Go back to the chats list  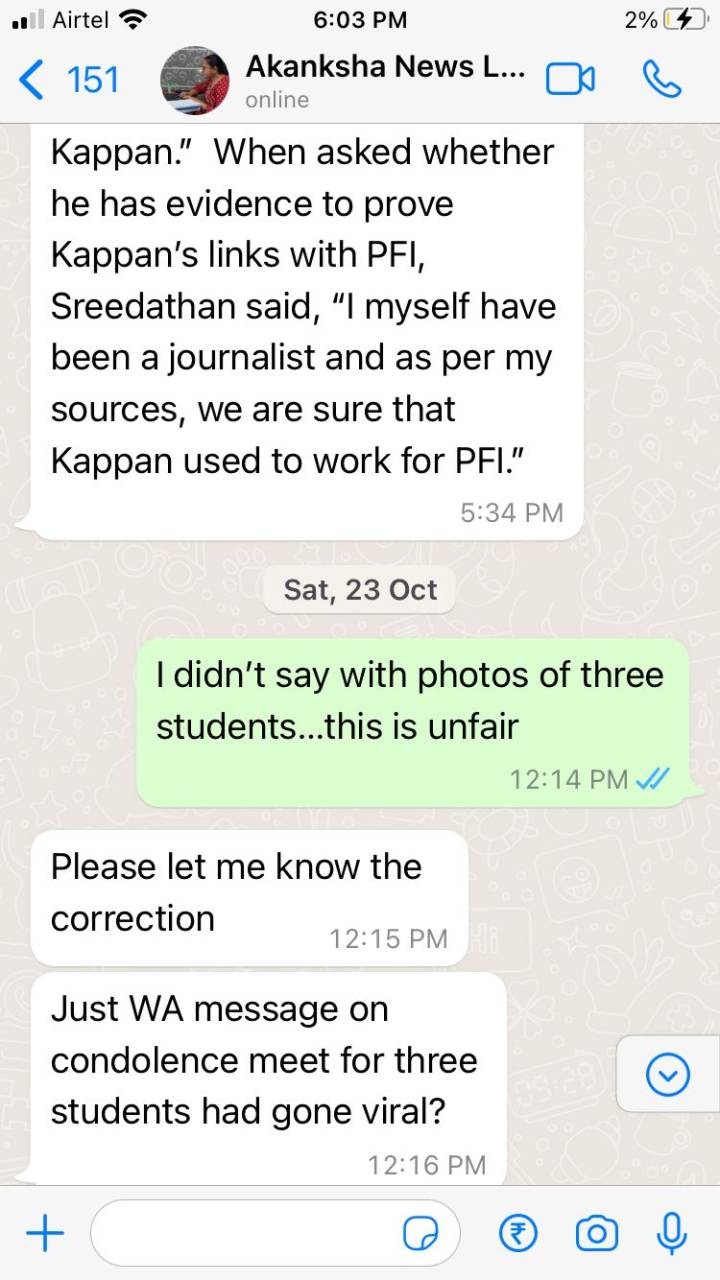(68, 80)
